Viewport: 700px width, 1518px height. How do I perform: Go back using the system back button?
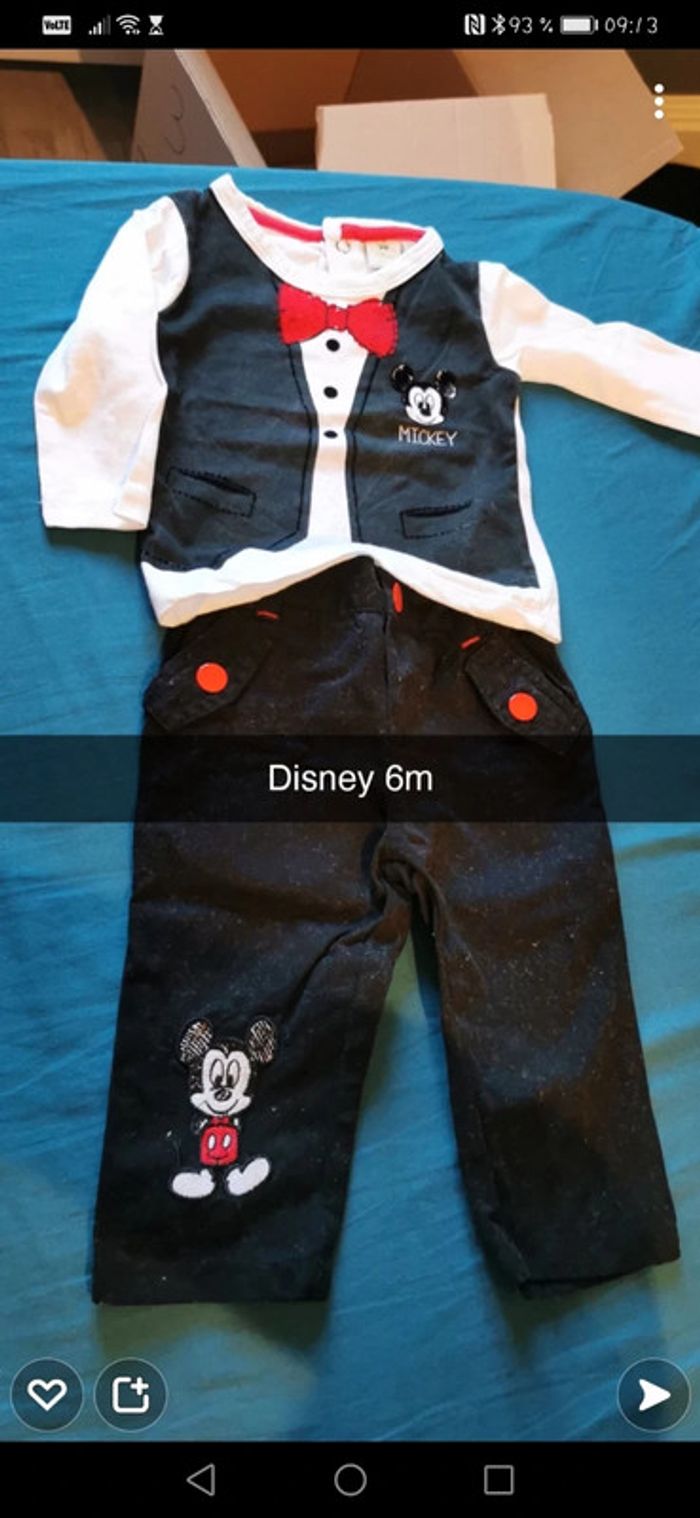click(201, 1480)
